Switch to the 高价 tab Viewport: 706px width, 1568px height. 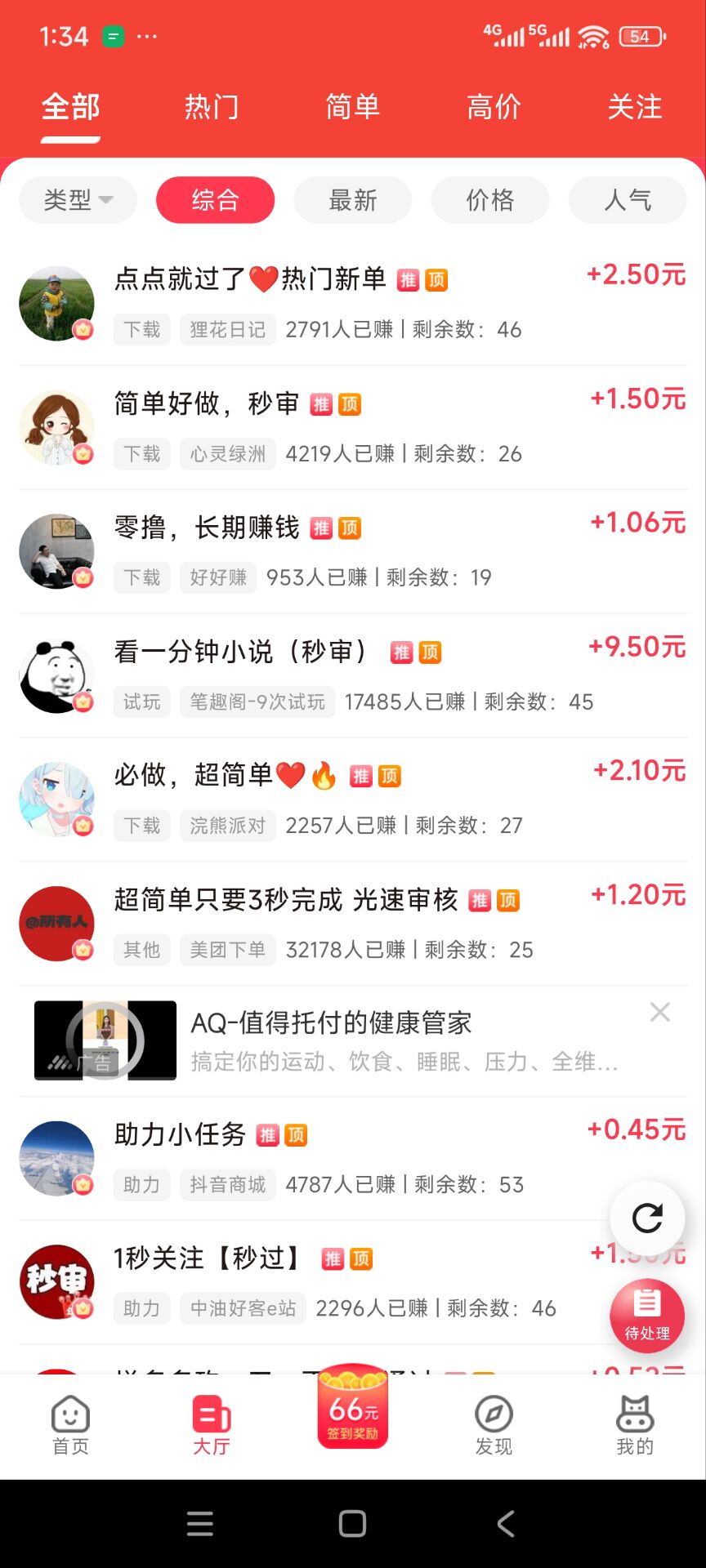pyautogui.click(x=494, y=107)
